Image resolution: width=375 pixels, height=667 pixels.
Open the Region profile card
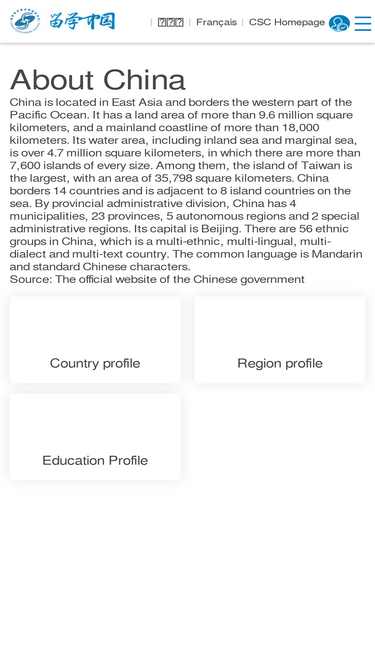point(280,339)
